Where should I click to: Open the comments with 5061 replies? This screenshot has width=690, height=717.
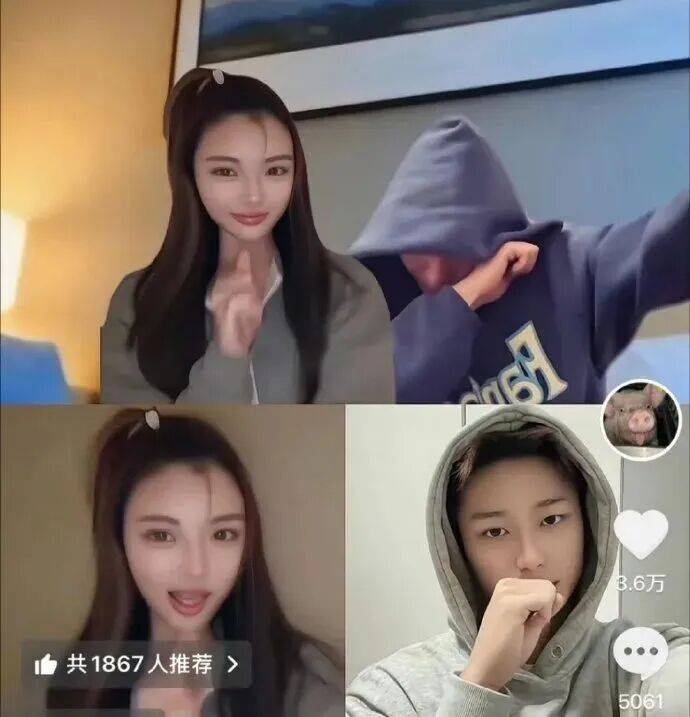point(641,655)
